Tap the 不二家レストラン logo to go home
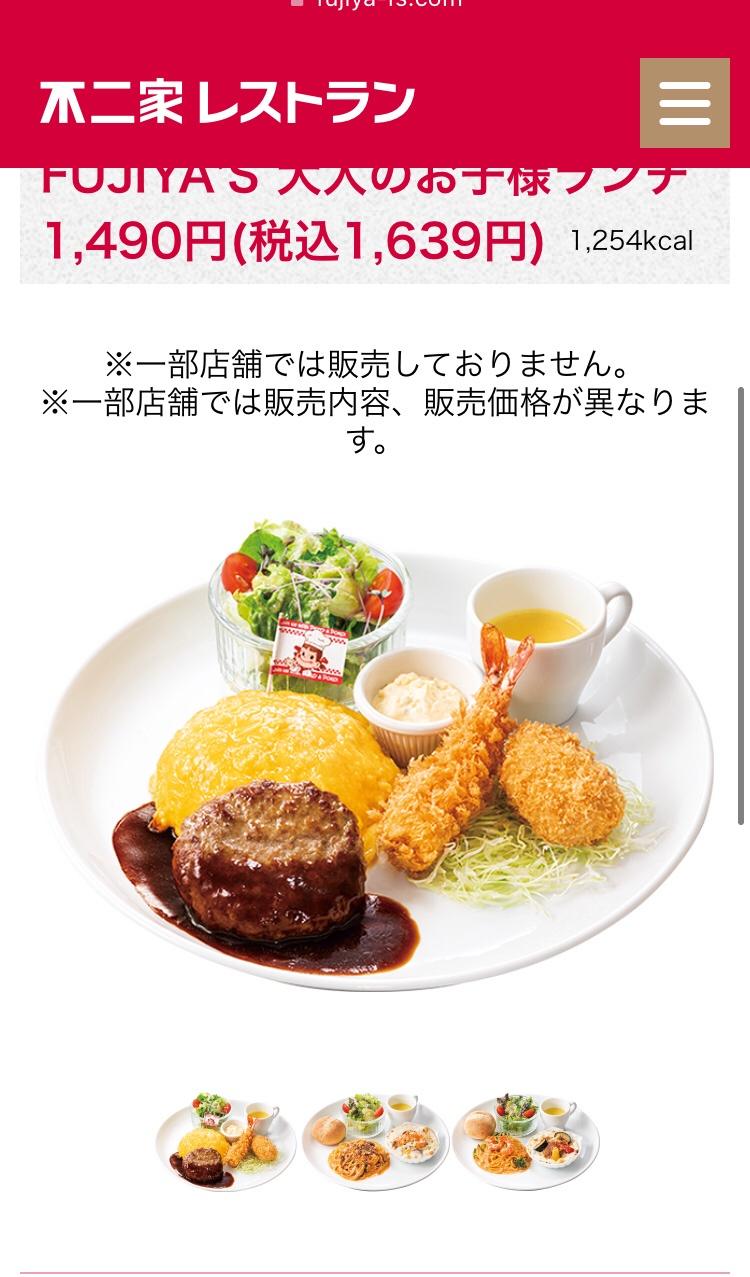750x1277 pixels. (x=228, y=103)
